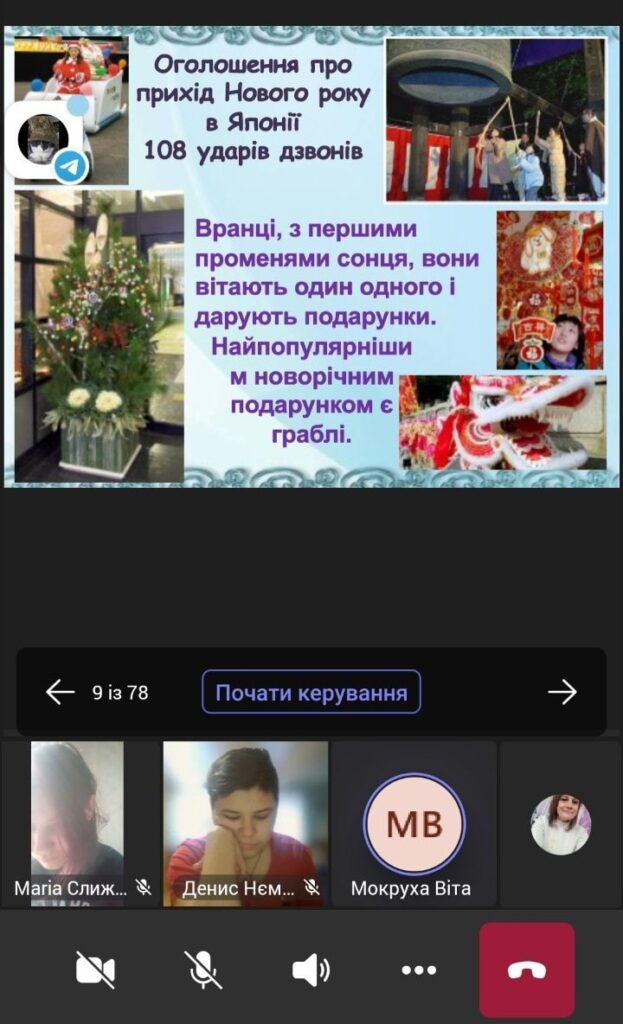Turn on the camera
This screenshot has height=1024, width=623.
tap(96, 969)
